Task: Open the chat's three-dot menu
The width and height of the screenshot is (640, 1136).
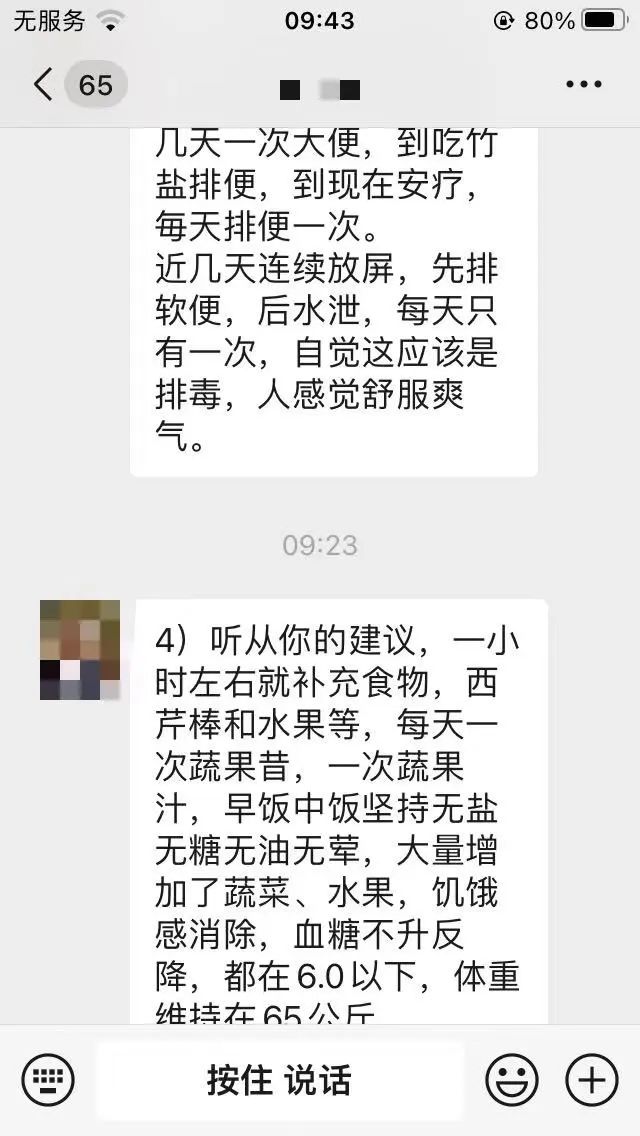Action: coord(584,84)
